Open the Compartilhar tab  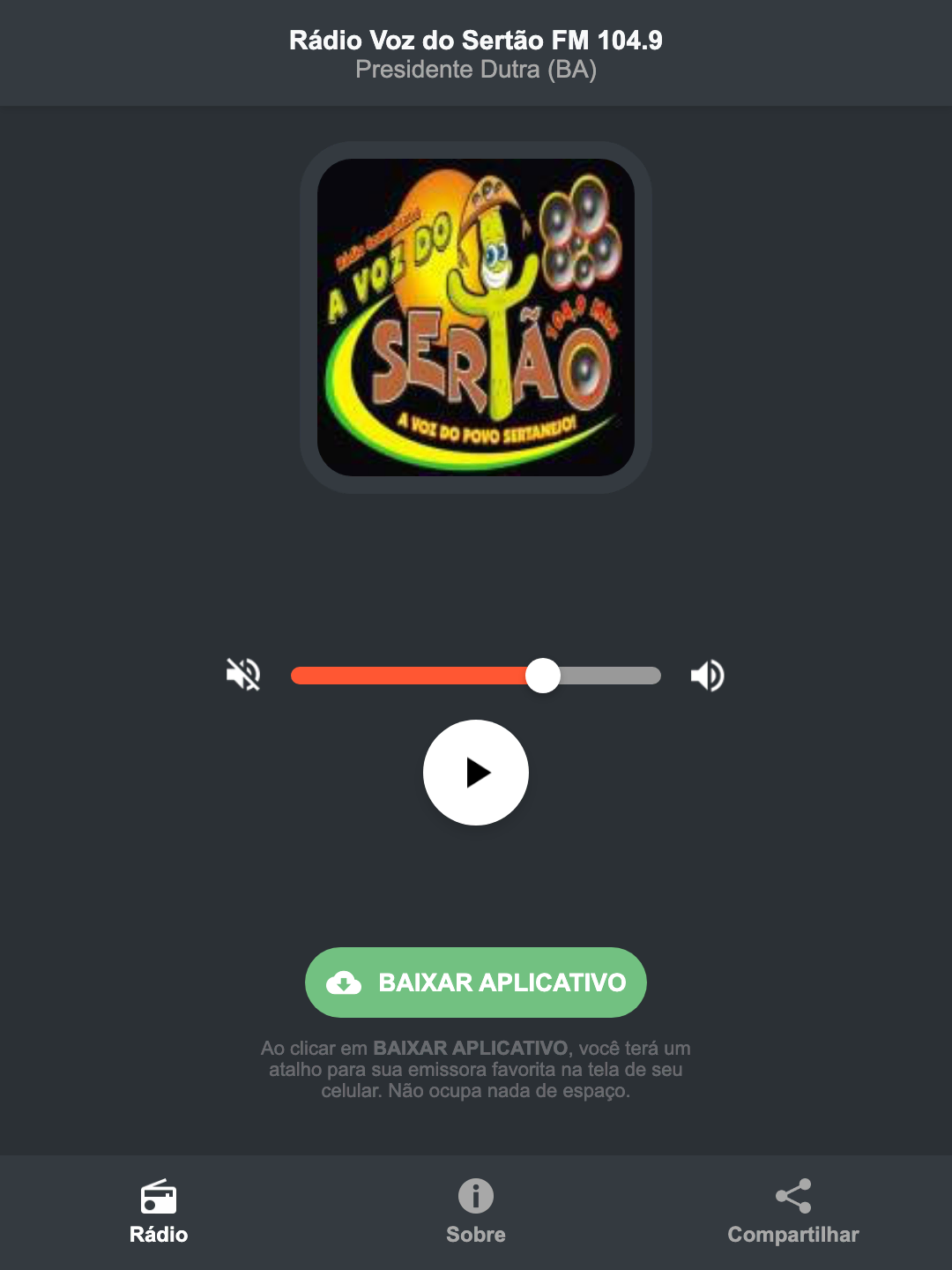[x=792, y=1213]
